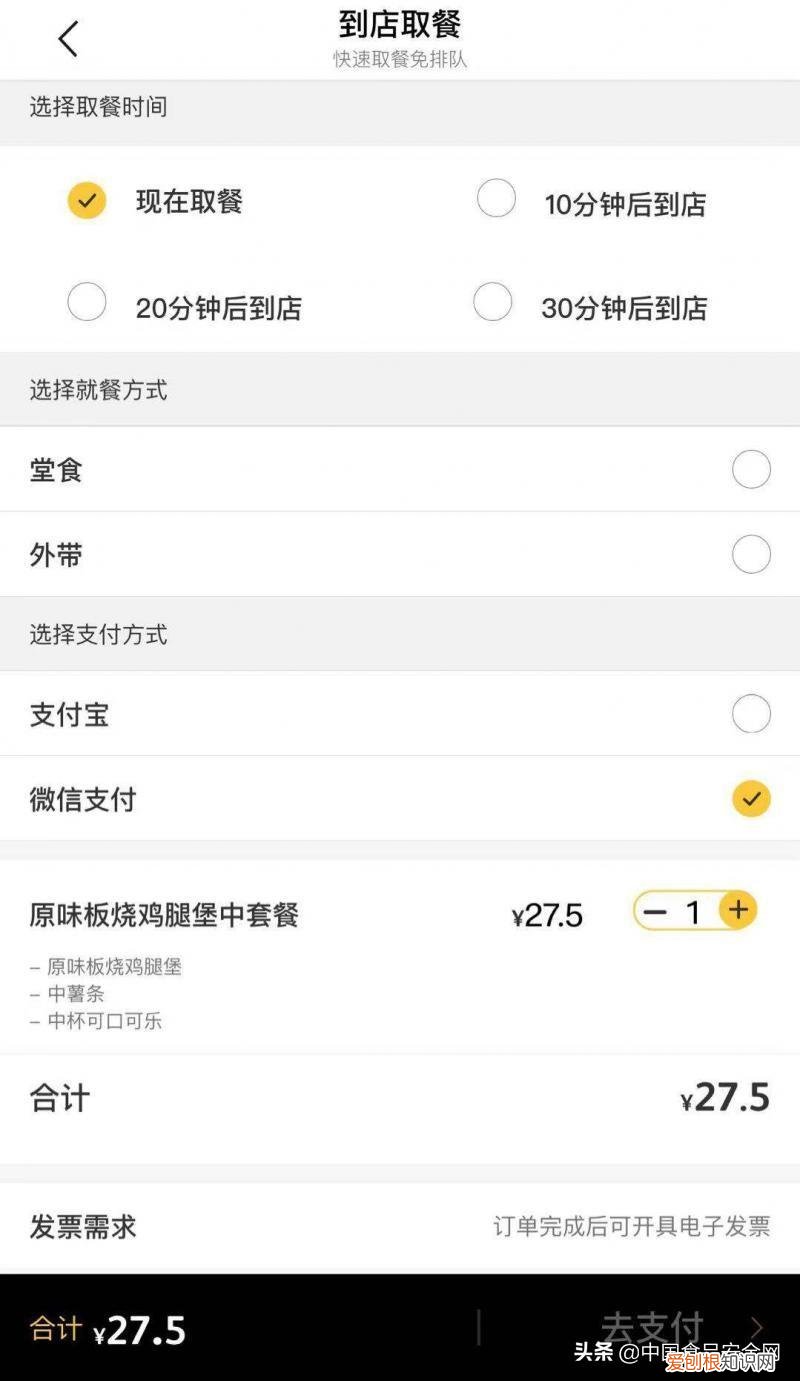The width and height of the screenshot is (800, 1381).
Task: Choose 外带 takeout option
Action: point(751,554)
